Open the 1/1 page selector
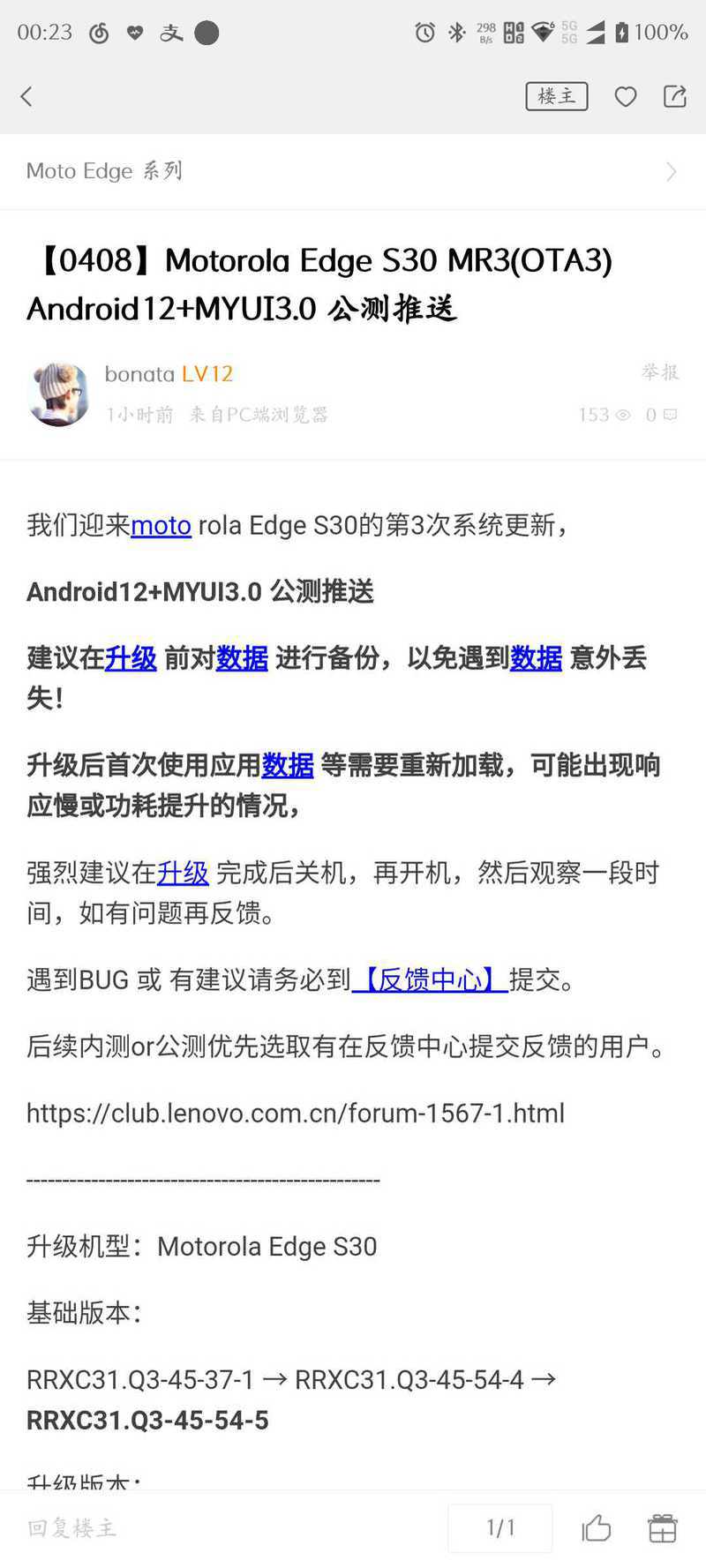Viewport: 706px width, 1568px height. point(500,1528)
